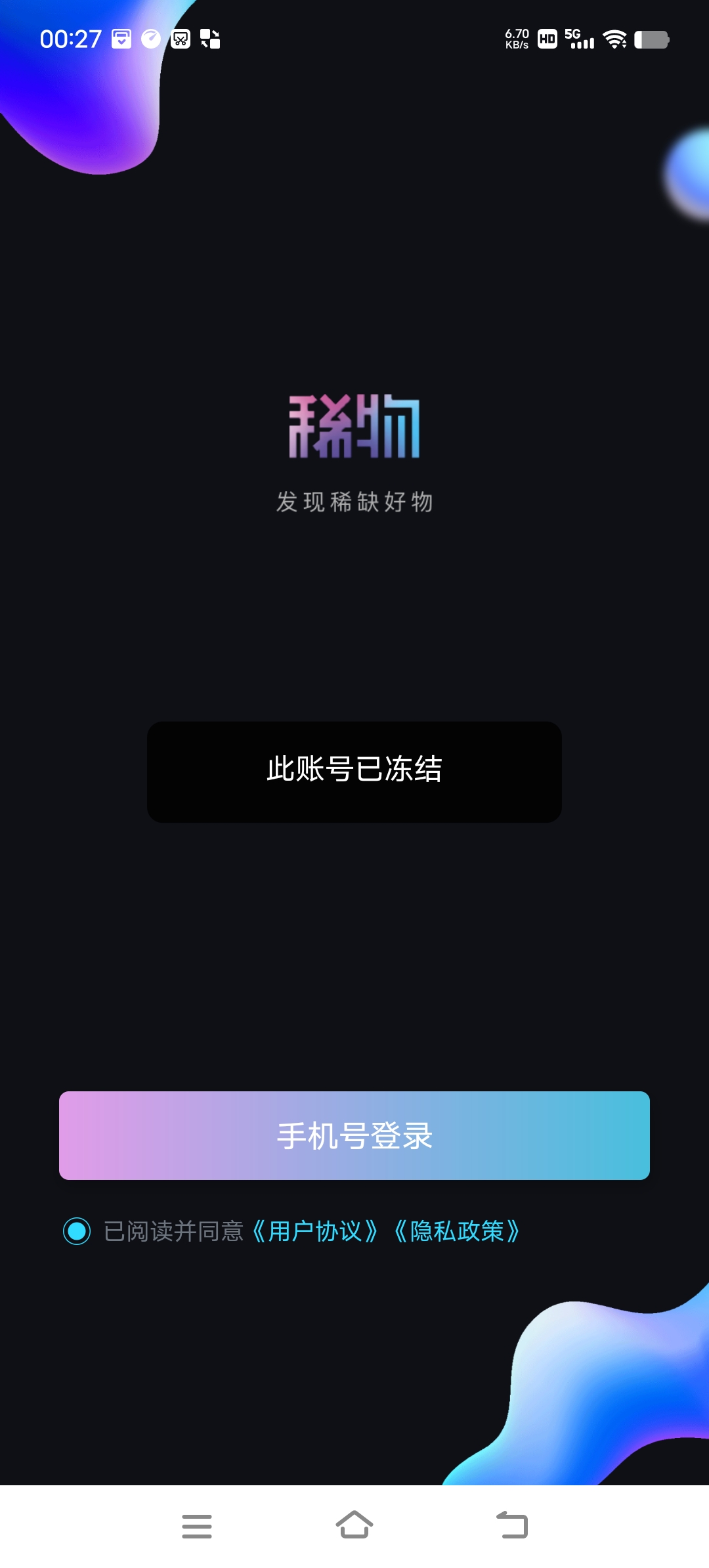This screenshot has height=1568, width=709.
Task: Tap the 手机号登录 button
Action: tap(354, 1135)
